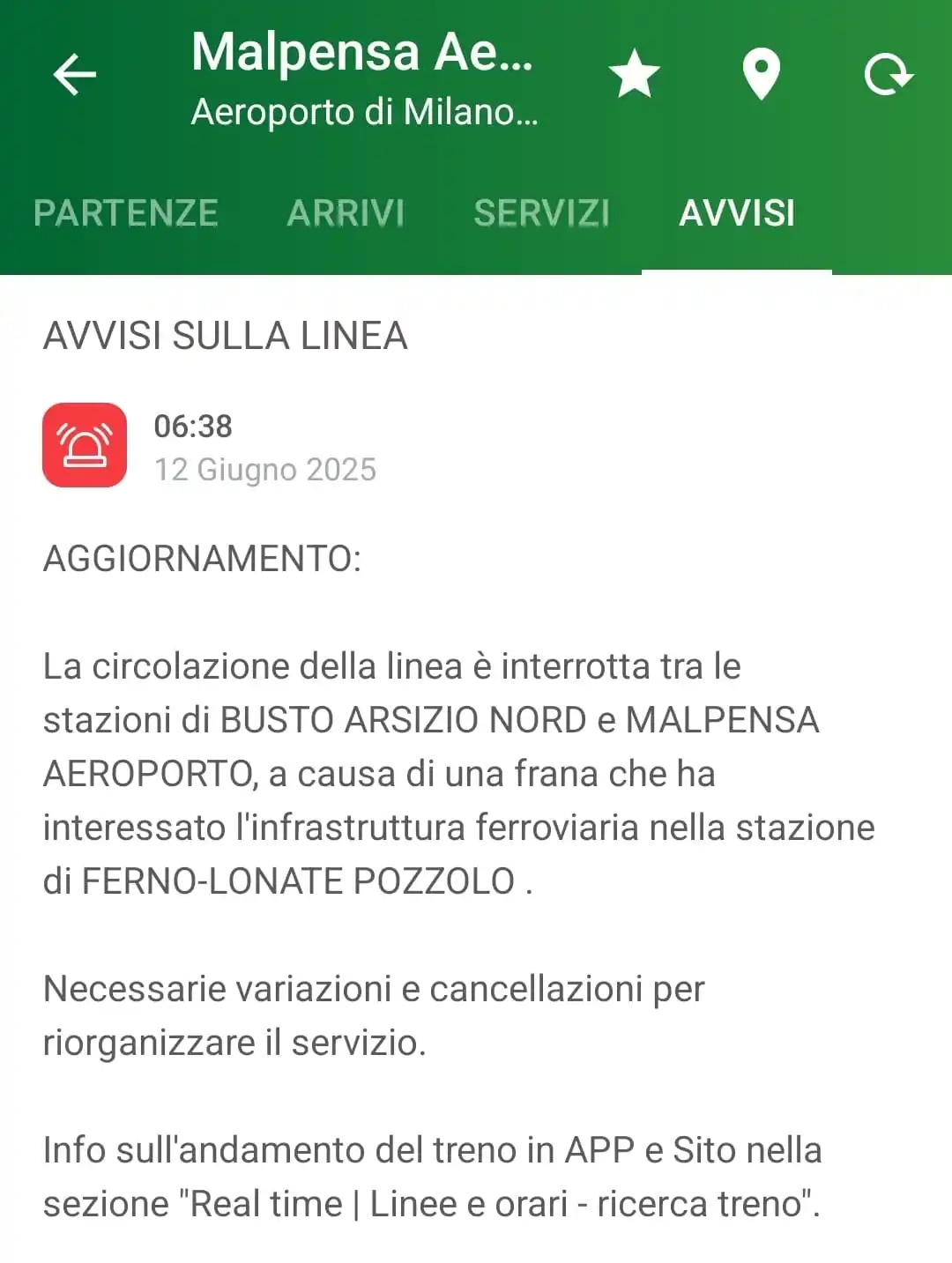The image size is (952, 1263).
Task: Go back using the arrow icon
Action: coord(74,74)
